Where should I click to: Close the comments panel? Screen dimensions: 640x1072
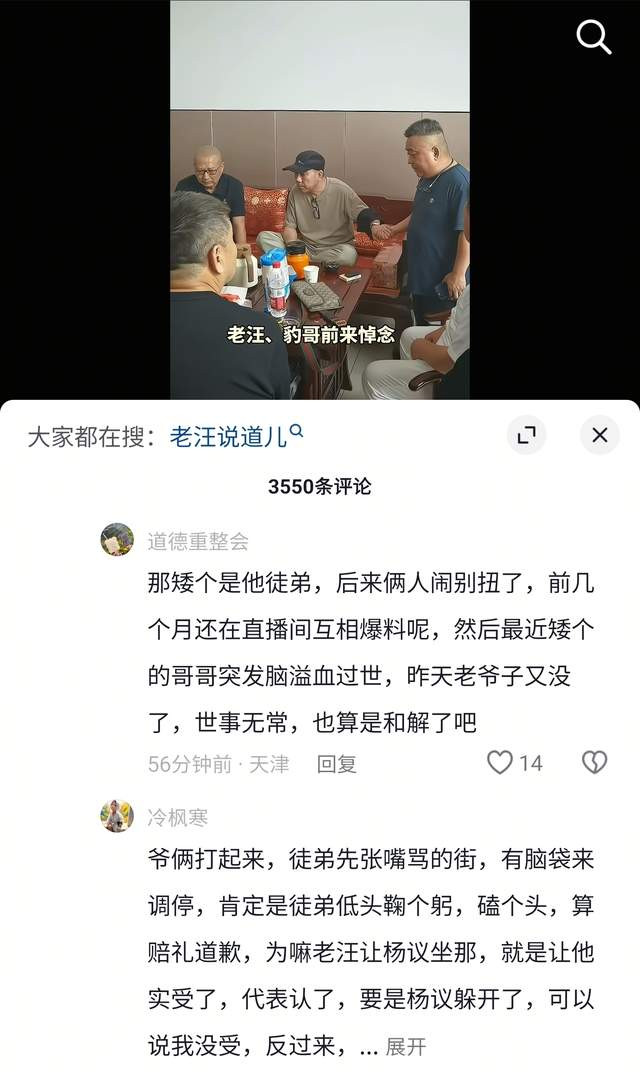(x=600, y=435)
